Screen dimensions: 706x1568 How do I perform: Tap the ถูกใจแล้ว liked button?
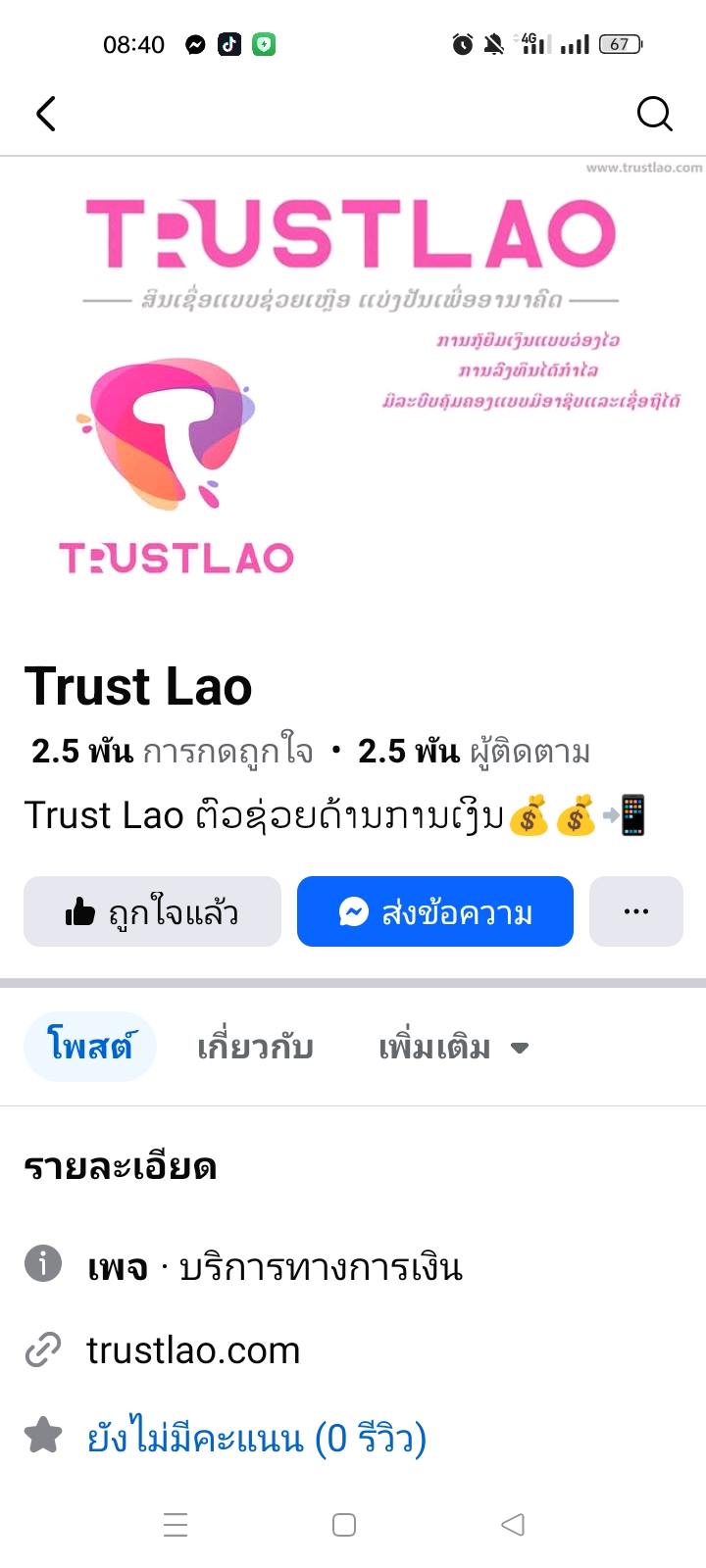coord(152,912)
